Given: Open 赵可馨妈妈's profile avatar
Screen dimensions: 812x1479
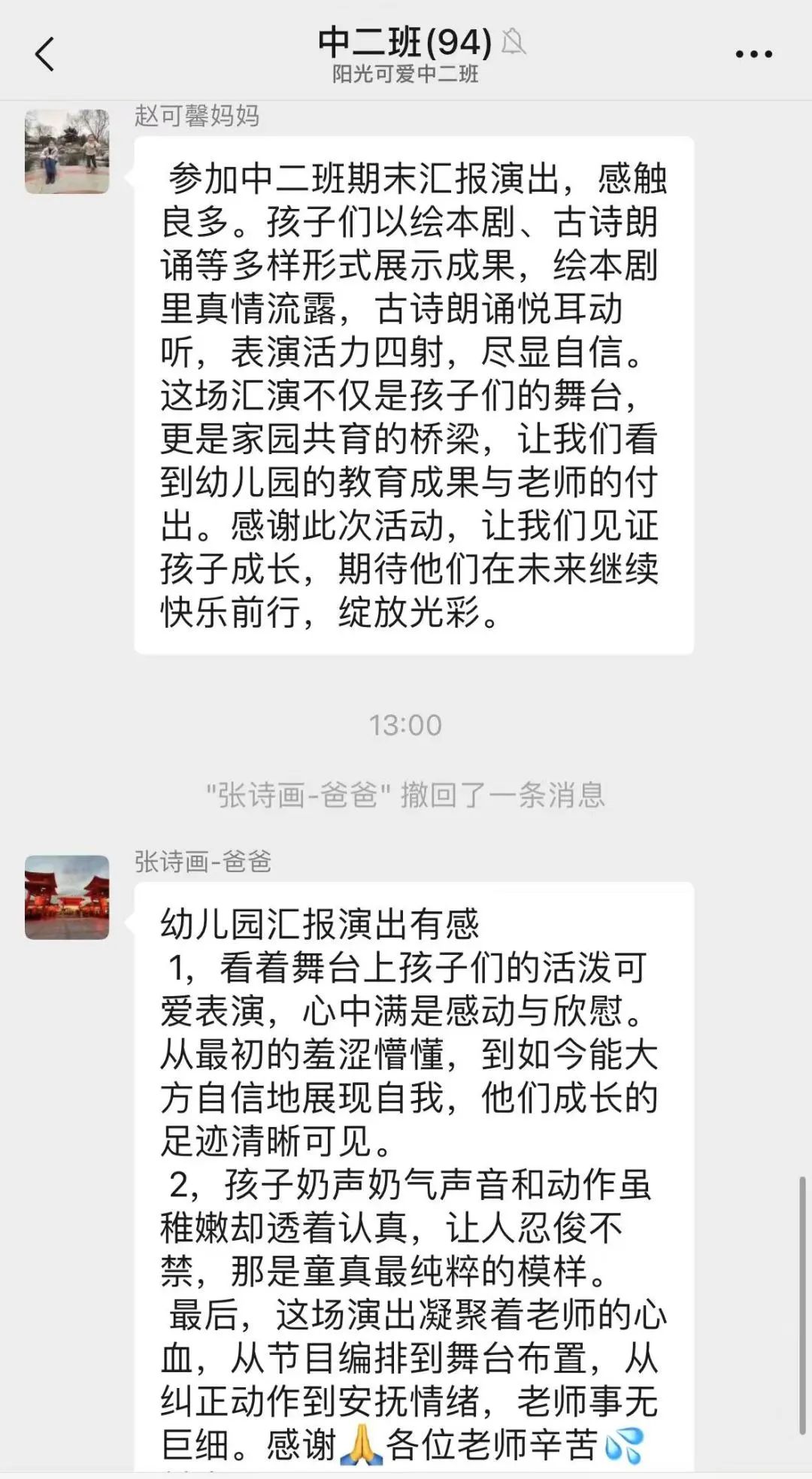Looking at the screenshot, I should (67, 151).
